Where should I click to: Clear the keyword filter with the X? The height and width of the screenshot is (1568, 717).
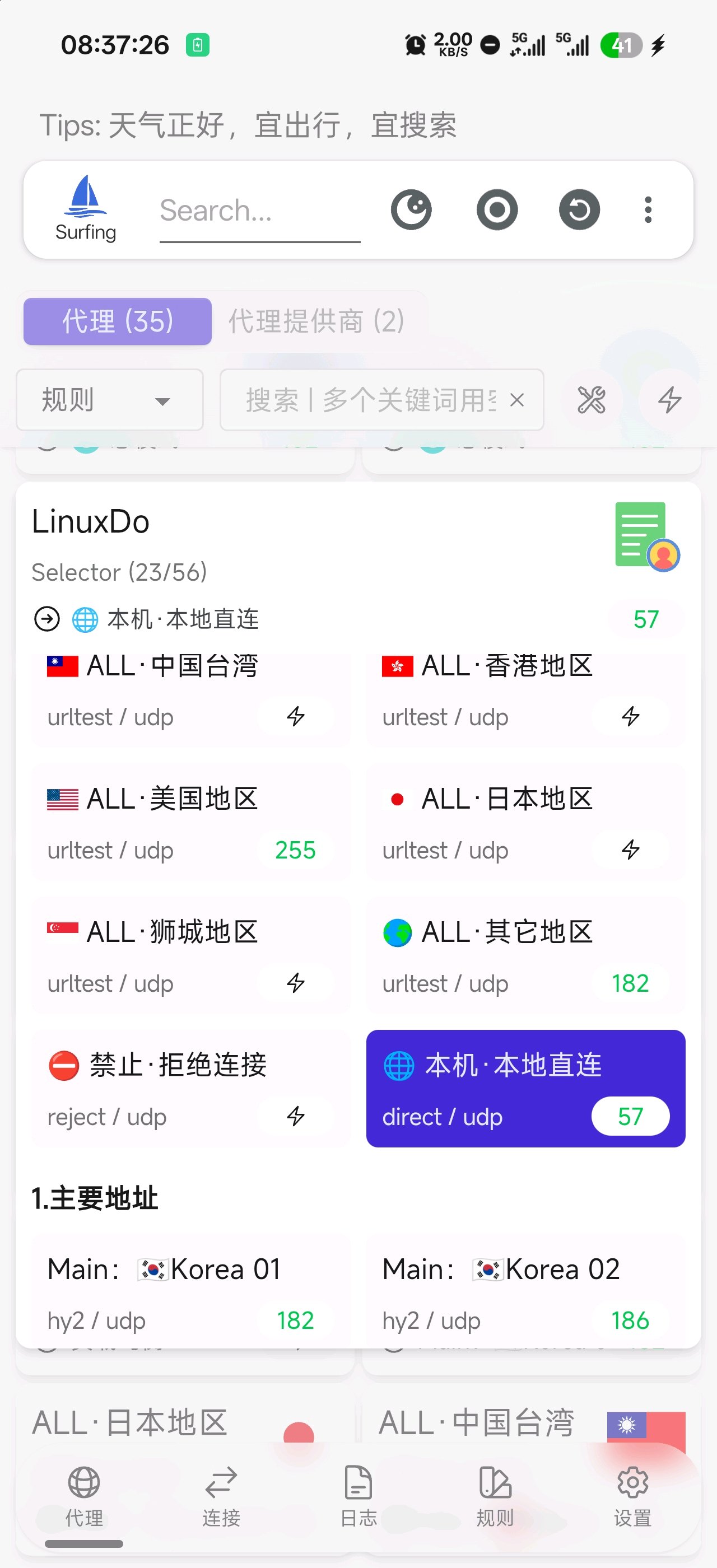pyautogui.click(x=517, y=400)
